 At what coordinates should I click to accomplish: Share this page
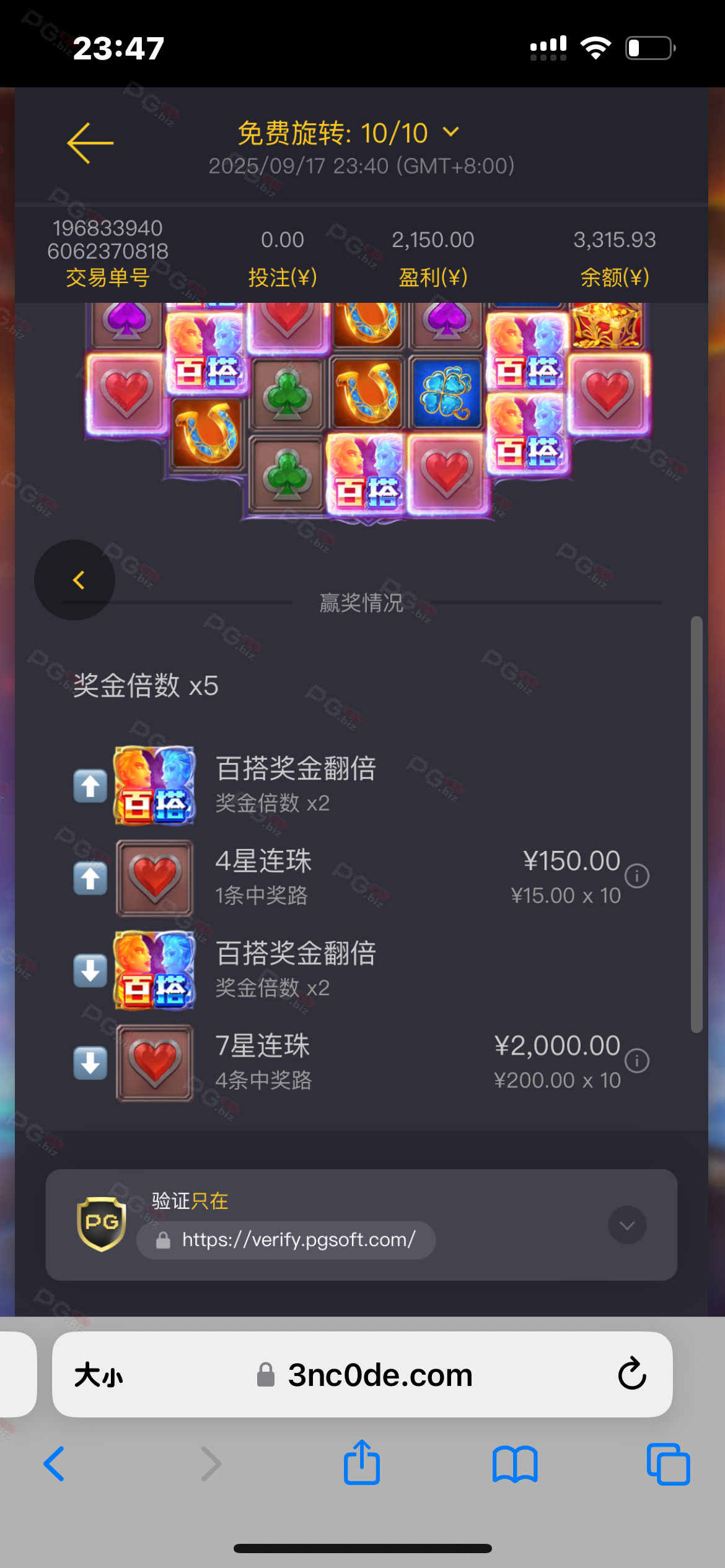coord(362,1463)
